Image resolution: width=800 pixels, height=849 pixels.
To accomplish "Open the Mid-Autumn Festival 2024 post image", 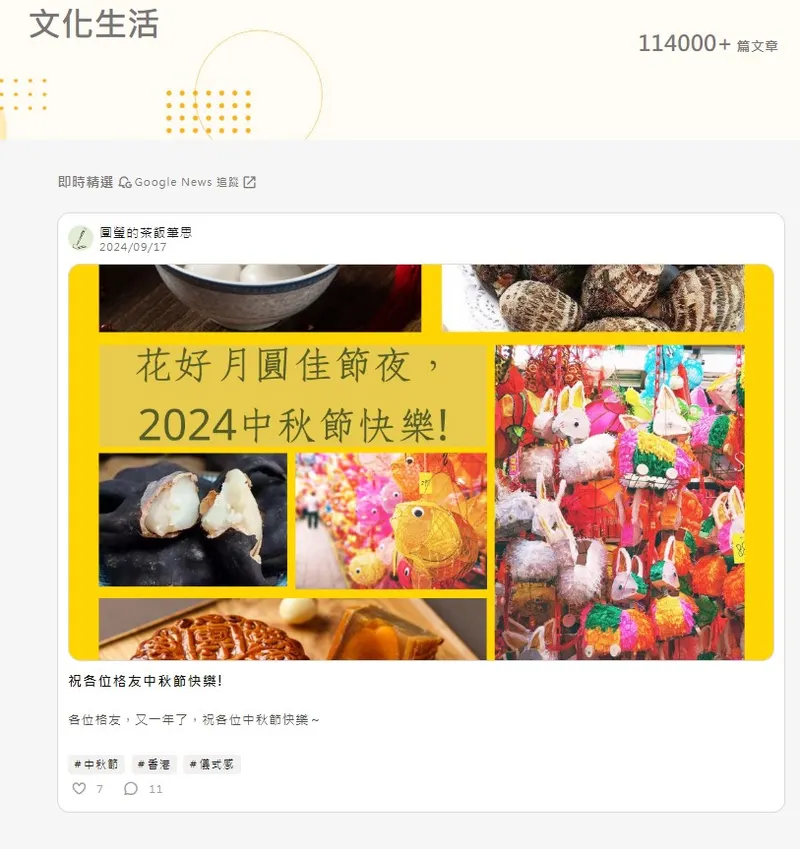I will [421, 462].
